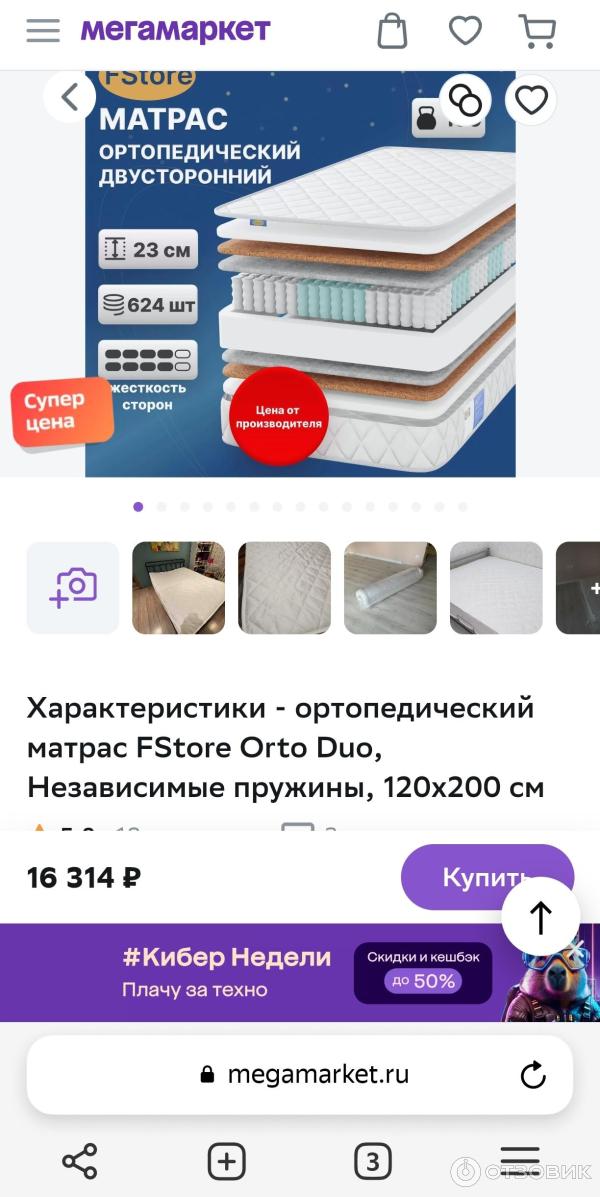
Task: Open a new browser tab
Action: point(226,1162)
